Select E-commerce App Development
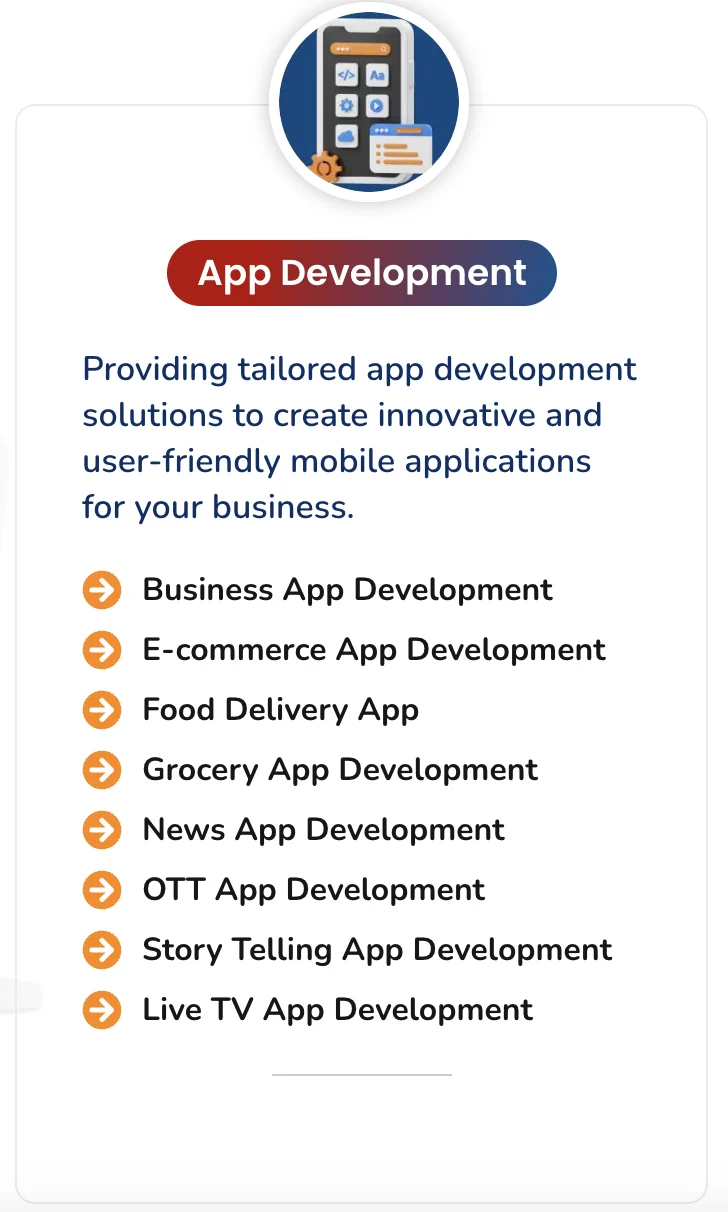The height and width of the screenshot is (1212, 728). pyautogui.click(x=374, y=650)
